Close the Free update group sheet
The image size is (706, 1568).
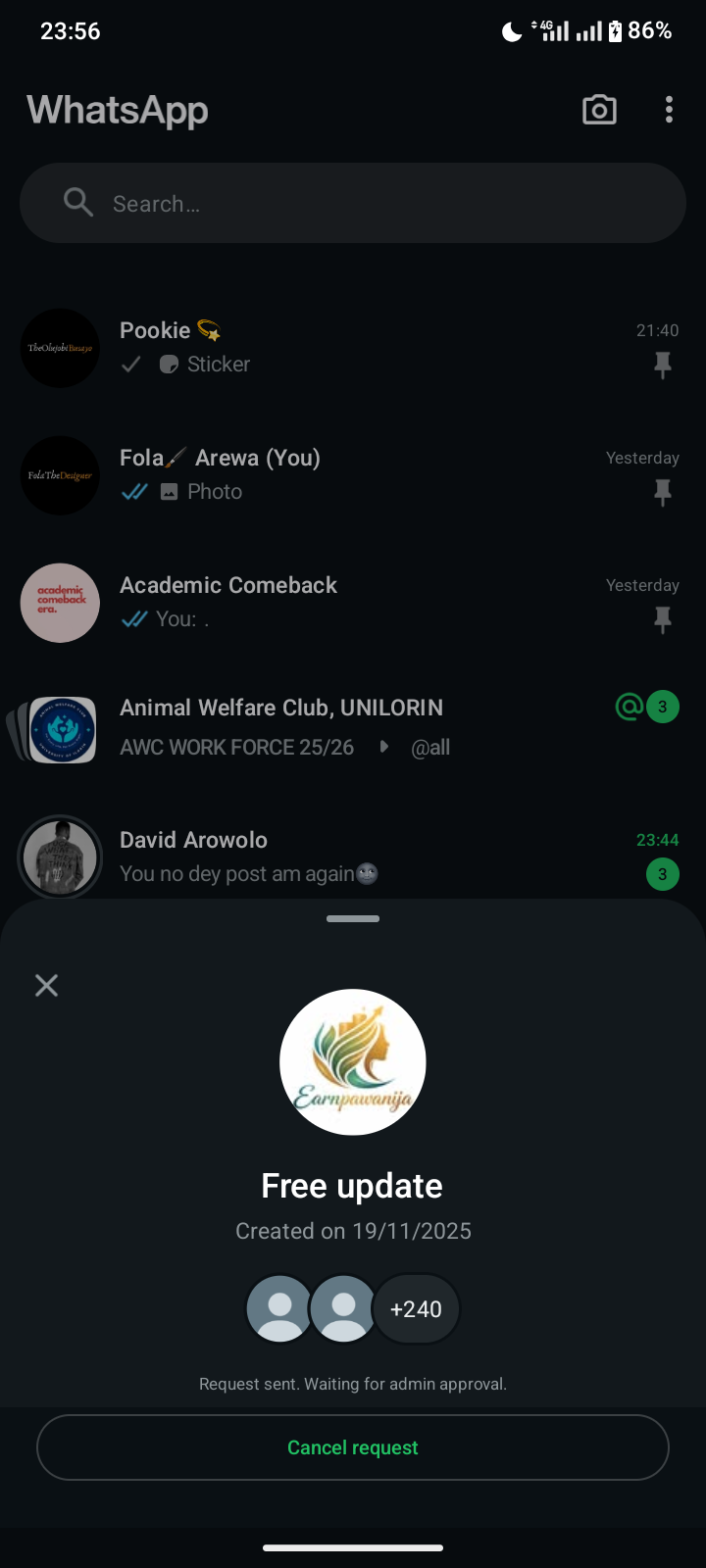[46, 985]
